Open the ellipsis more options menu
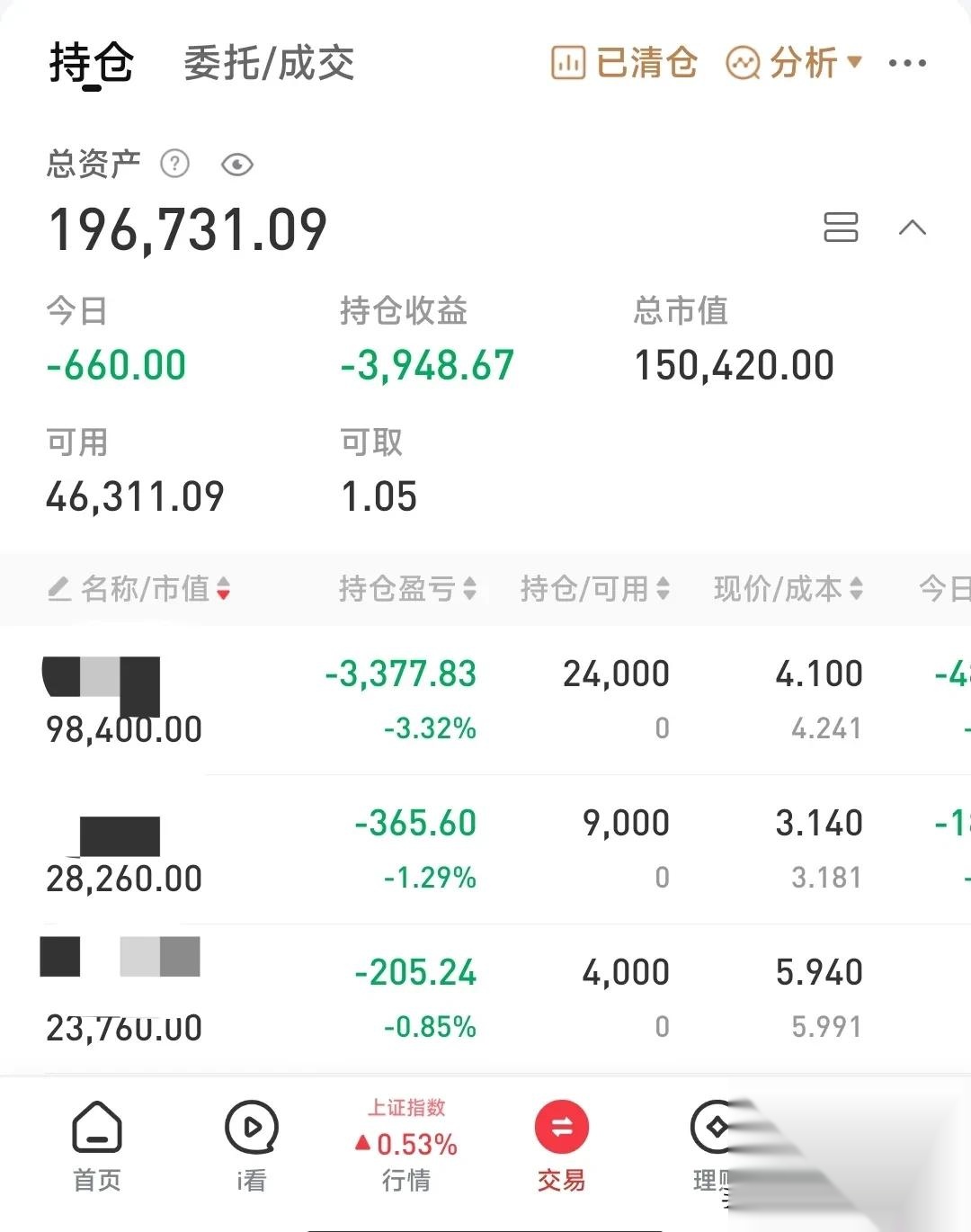Viewport: 971px width, 1232px height. tap(908, 63)
